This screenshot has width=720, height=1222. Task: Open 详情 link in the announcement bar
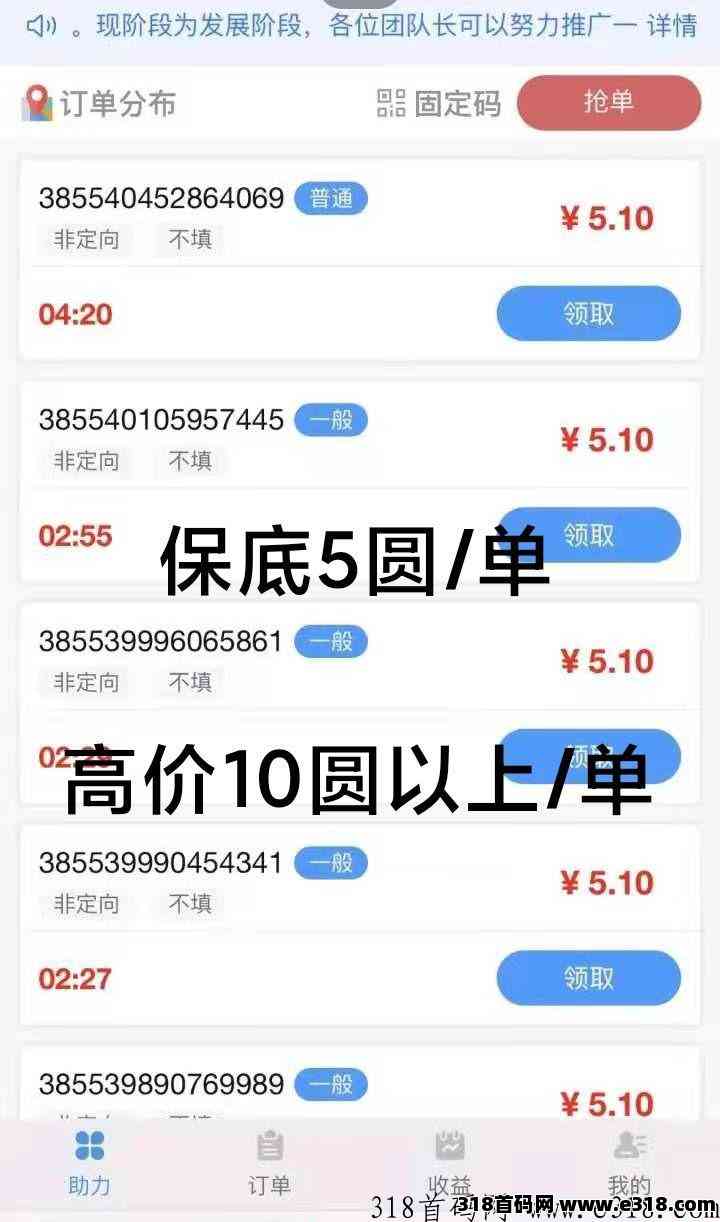pos(671,26)
